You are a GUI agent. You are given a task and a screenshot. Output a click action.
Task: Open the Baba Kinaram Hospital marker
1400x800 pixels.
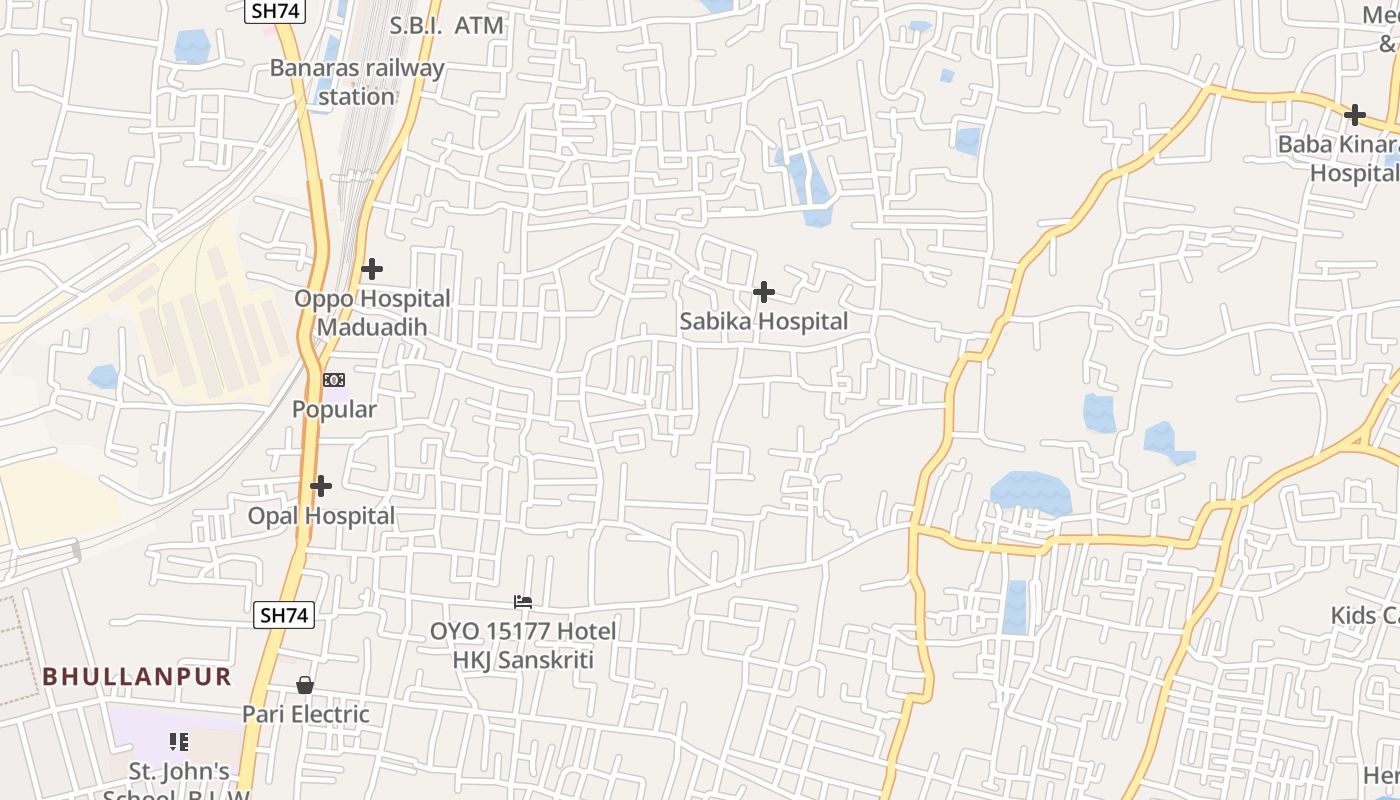(1354, 115)
